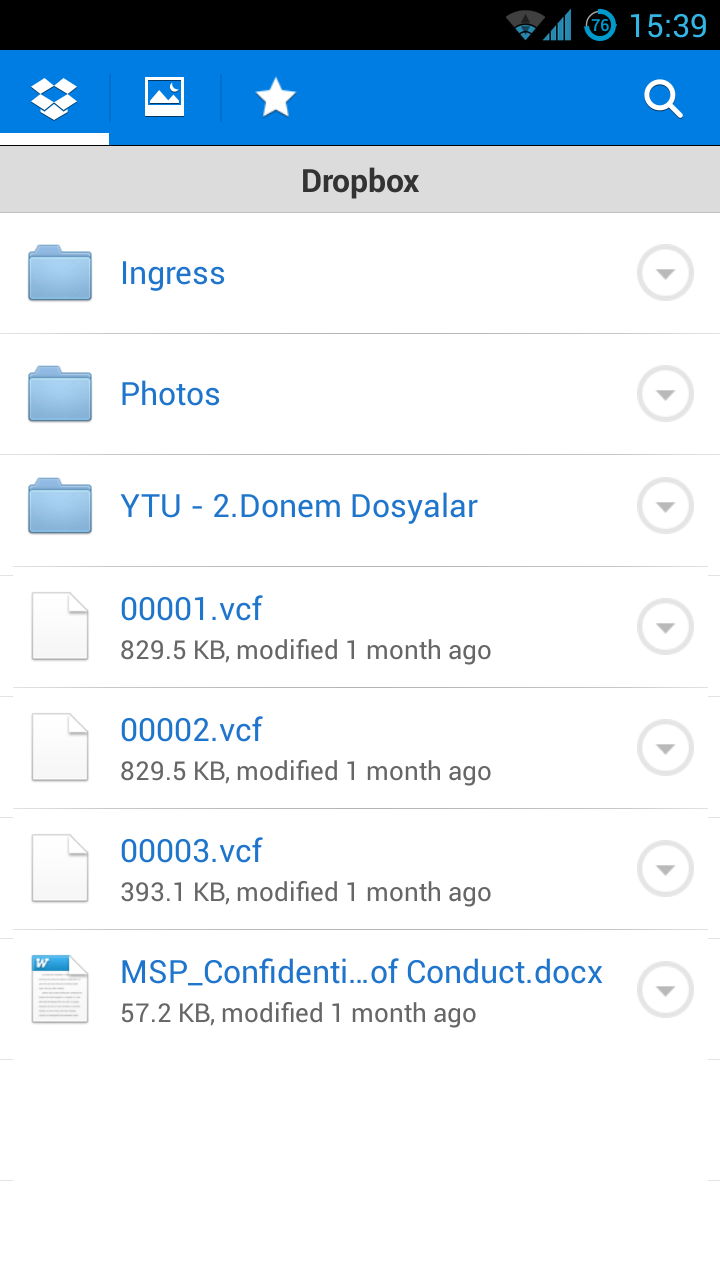Expand options for the MSP docx file
The image size is (720, 1280).
[665, 990]
